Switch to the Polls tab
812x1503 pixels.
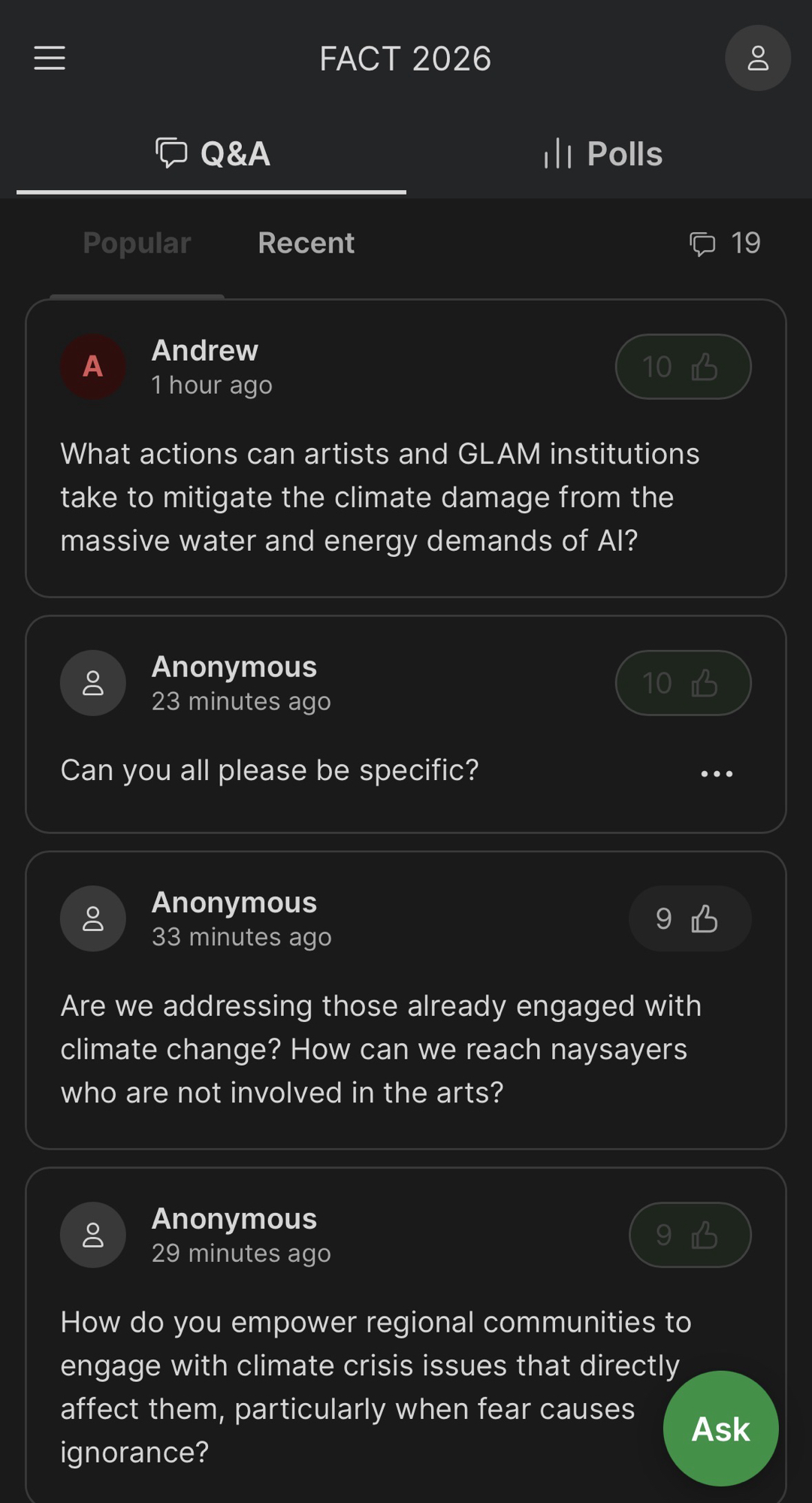click(603, 154)
